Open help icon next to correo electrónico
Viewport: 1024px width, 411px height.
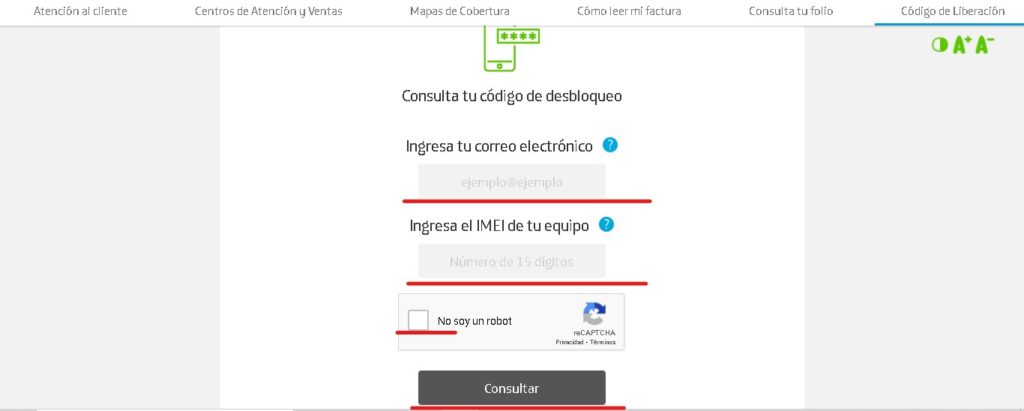[x=610, y=145]
